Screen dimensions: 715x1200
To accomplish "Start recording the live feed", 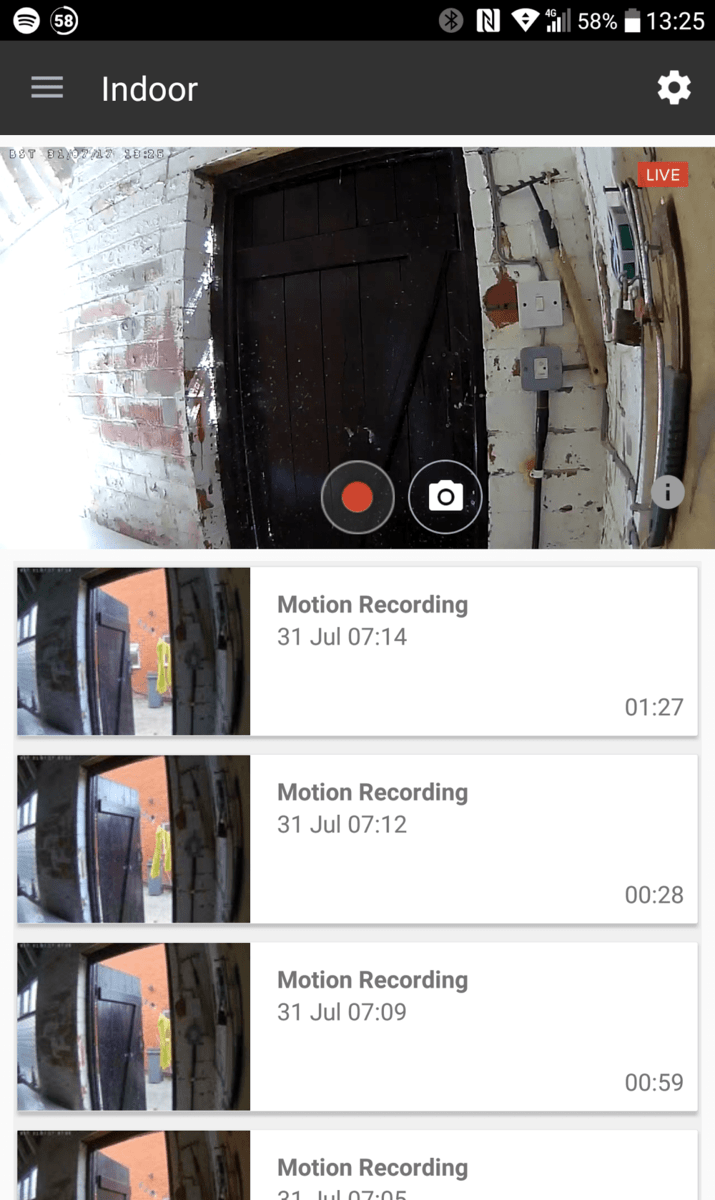I will click(x=357, y=497).
